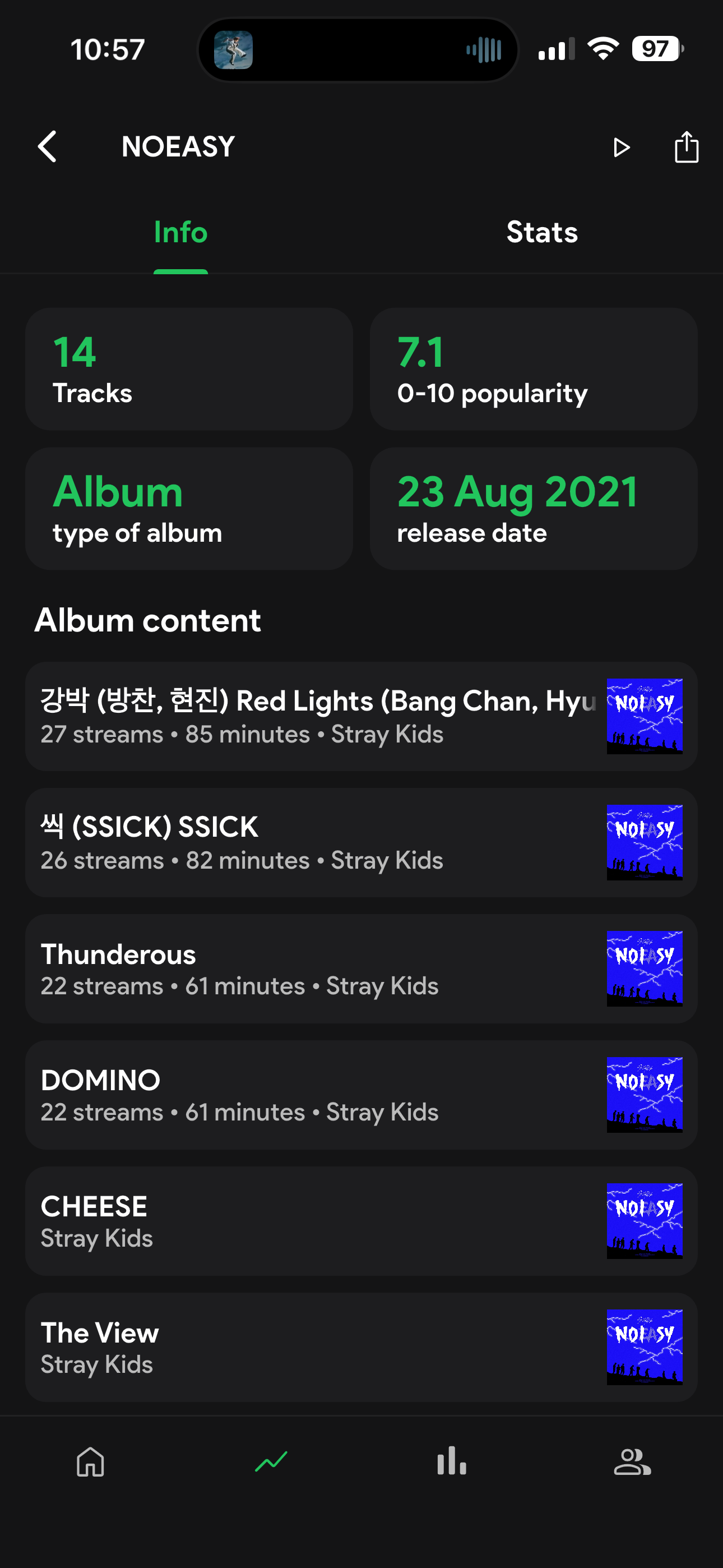
Task: Go to the home tab
Action: (91, 1461)
